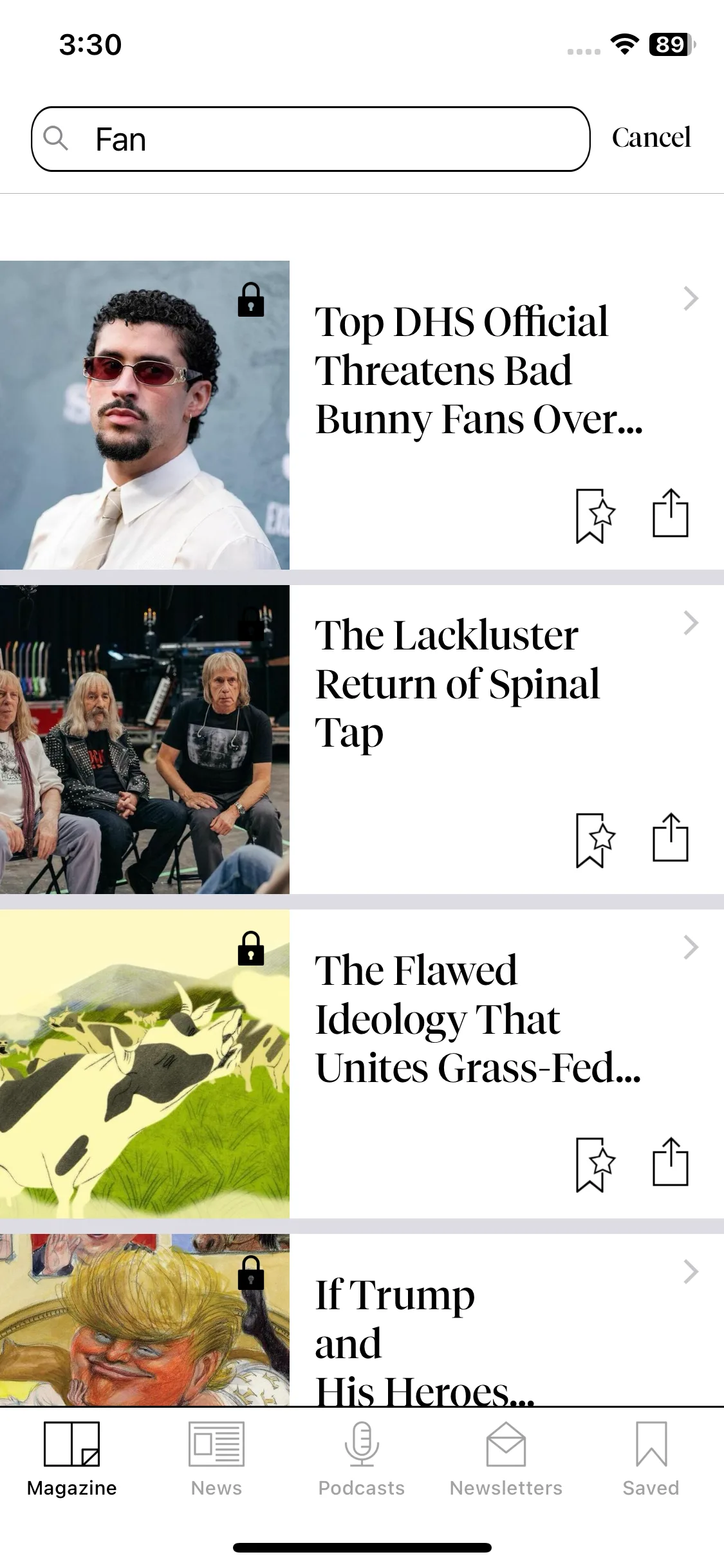View the Saved tab
The height and width of the screenshot is (1568, 724).
(651, 1459)
